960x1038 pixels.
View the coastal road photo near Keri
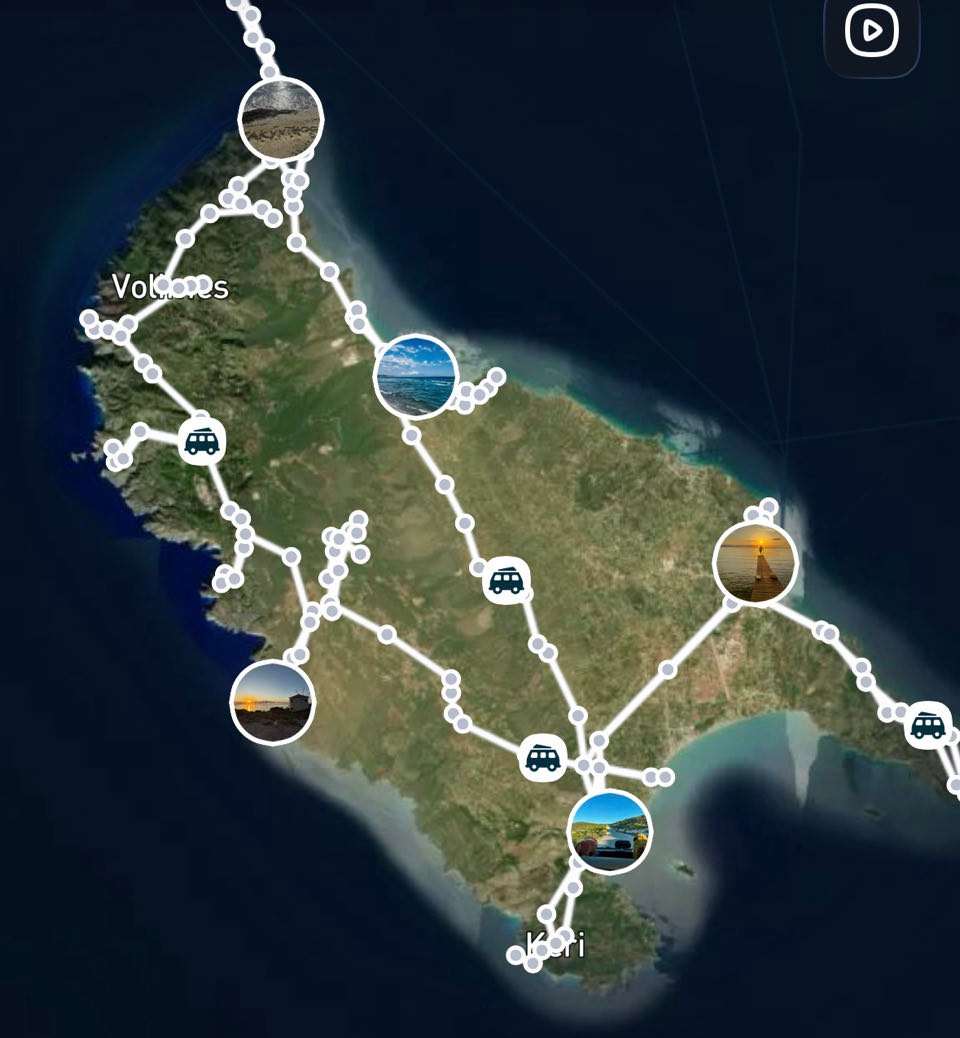coord(609,831)
